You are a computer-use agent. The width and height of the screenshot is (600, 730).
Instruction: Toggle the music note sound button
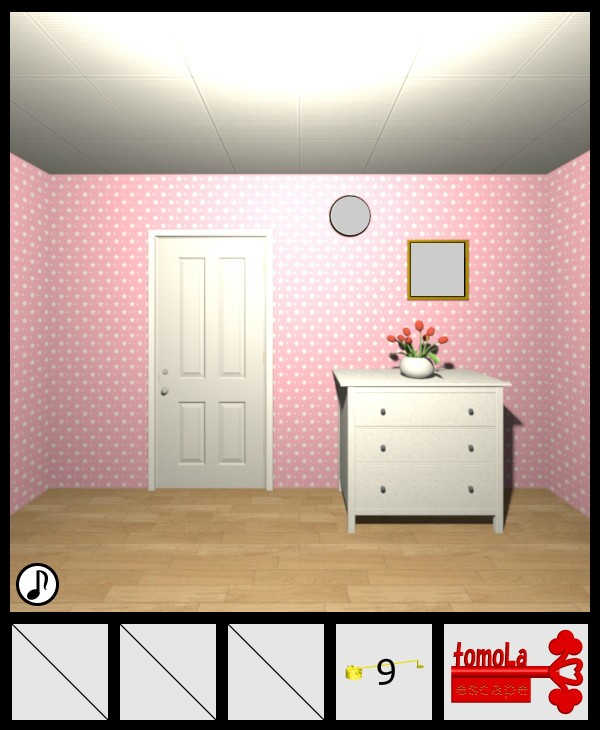(x=37, y=584)
